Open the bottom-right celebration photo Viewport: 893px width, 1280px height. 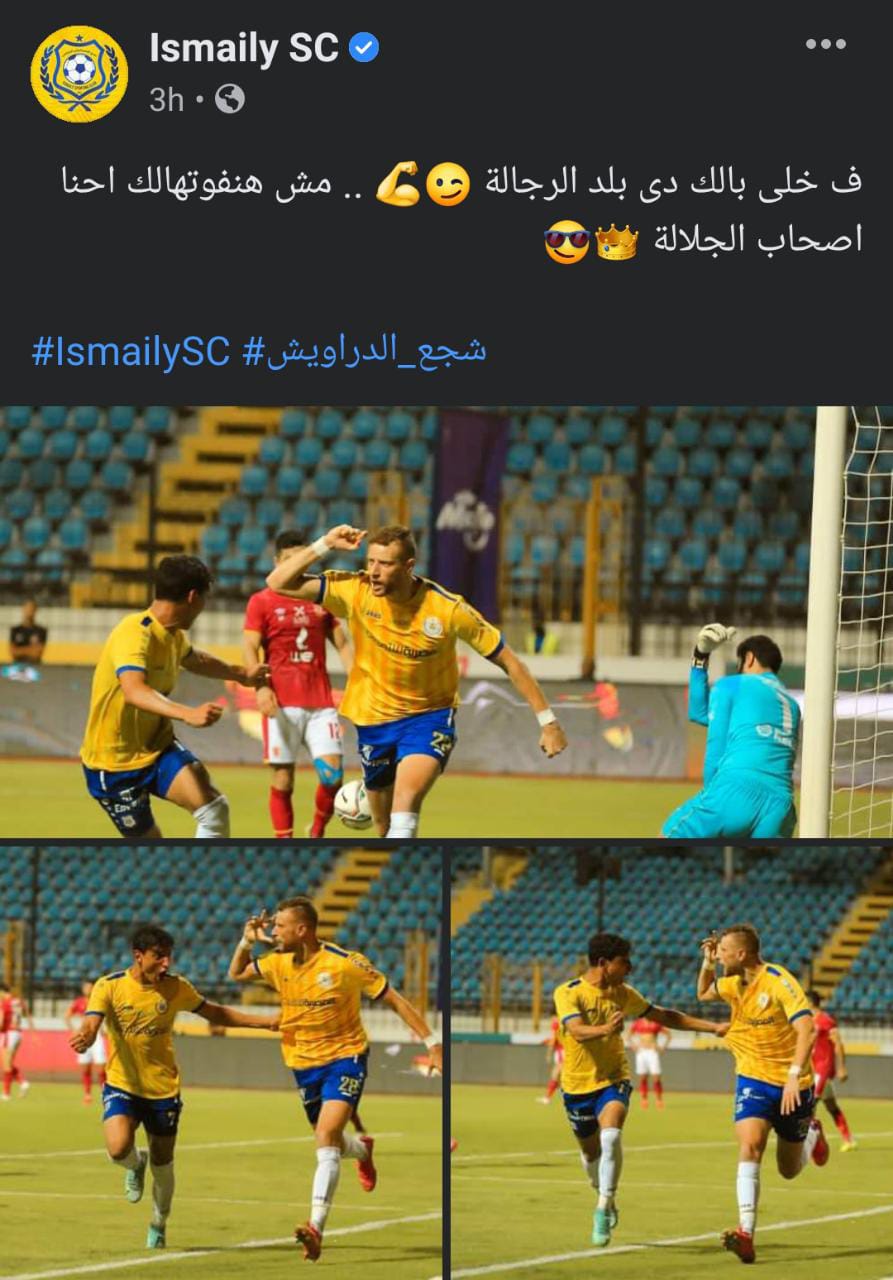tap(671, 1062)
